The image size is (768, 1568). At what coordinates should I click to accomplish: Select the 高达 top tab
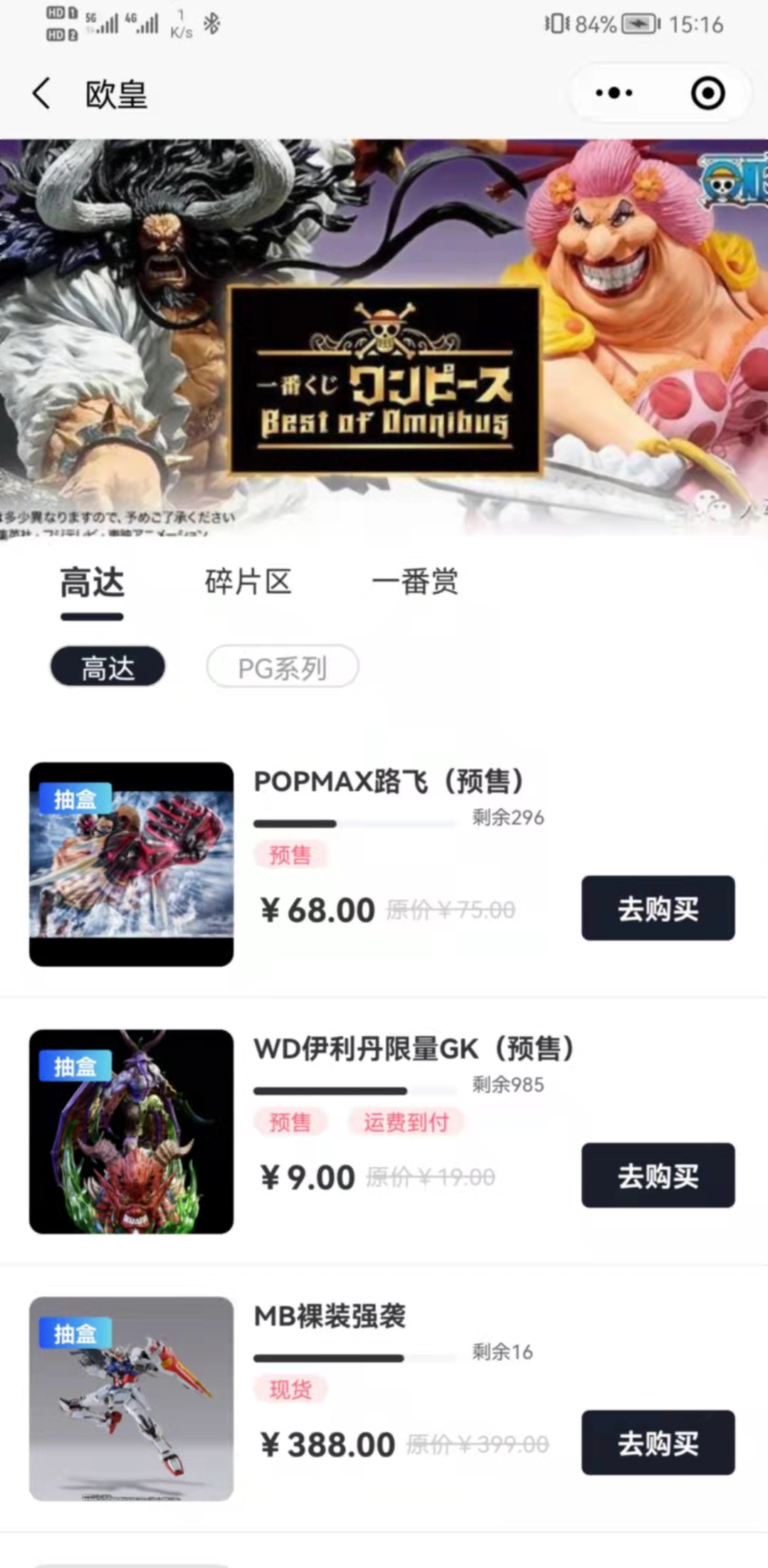92,583
